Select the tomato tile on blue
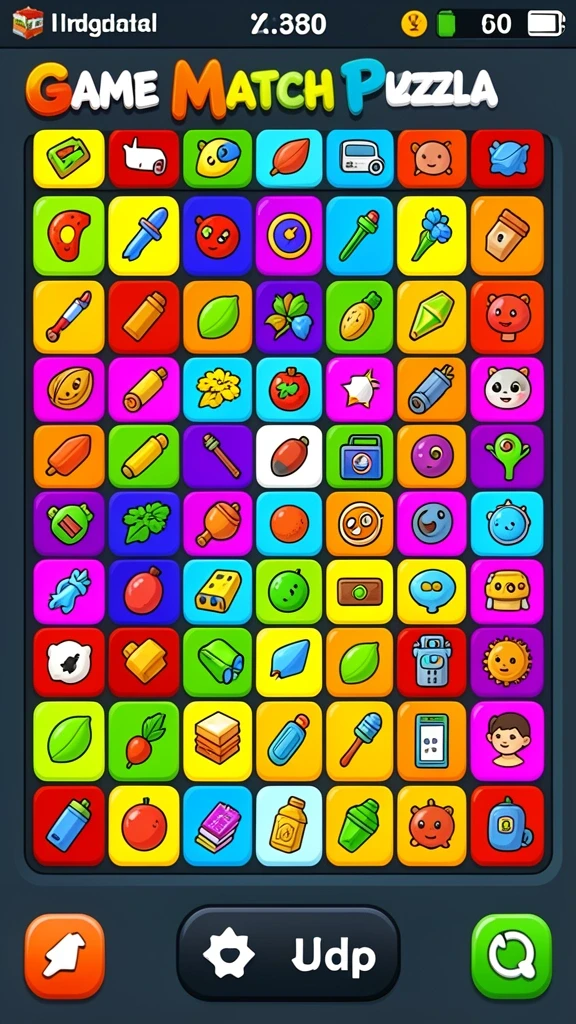The image size is (576, 1024). [x=289, y=389]
